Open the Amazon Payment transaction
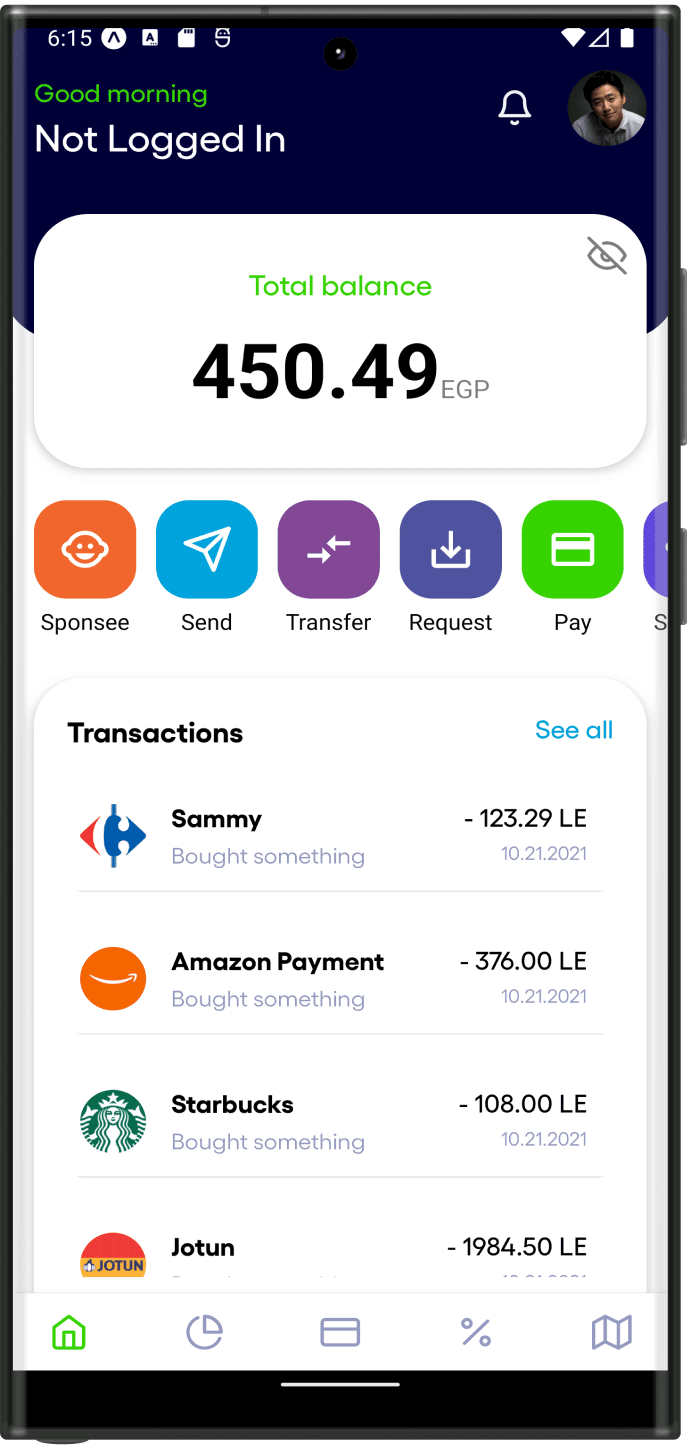 [340, 979]
